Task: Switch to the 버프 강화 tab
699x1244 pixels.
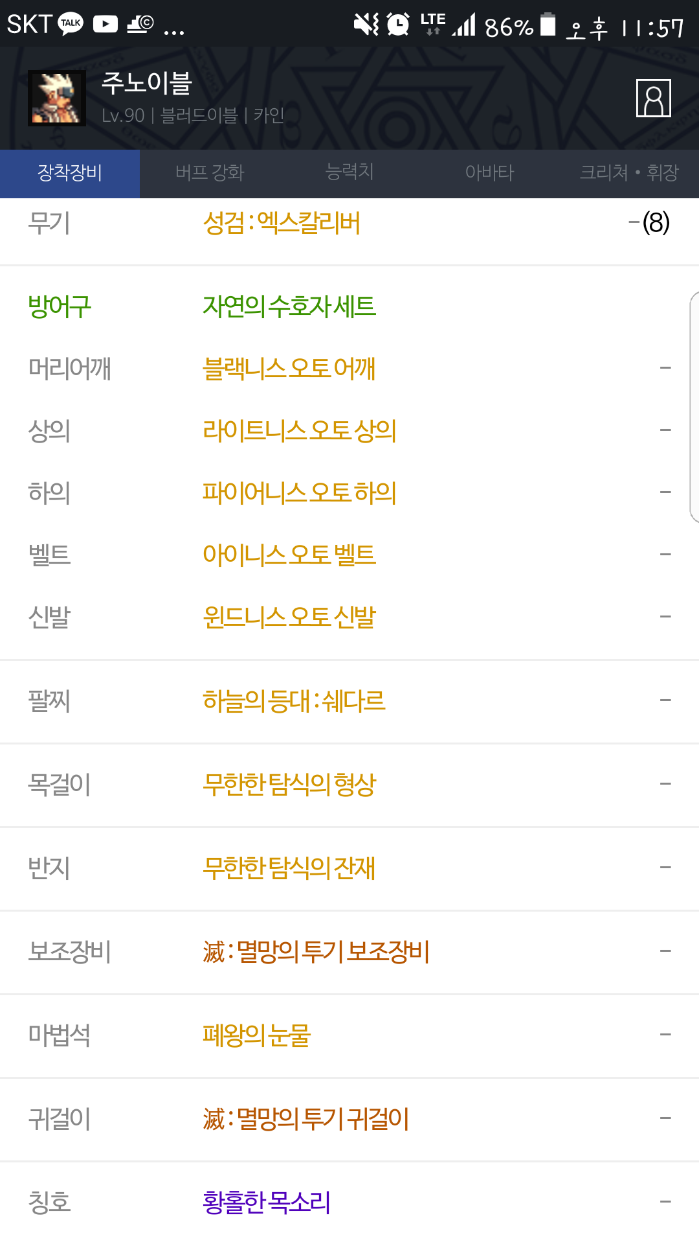Action: click(x=209, y=173)
